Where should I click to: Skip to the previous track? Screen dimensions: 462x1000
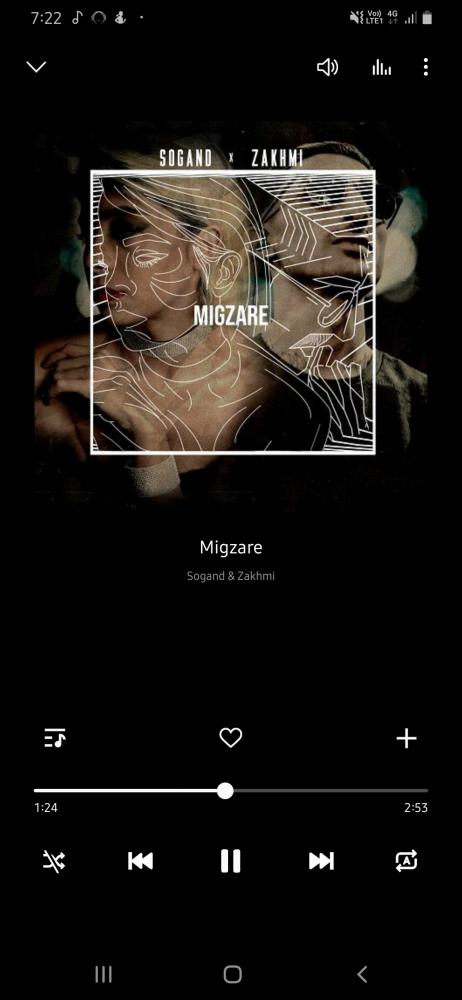point(140,861)
